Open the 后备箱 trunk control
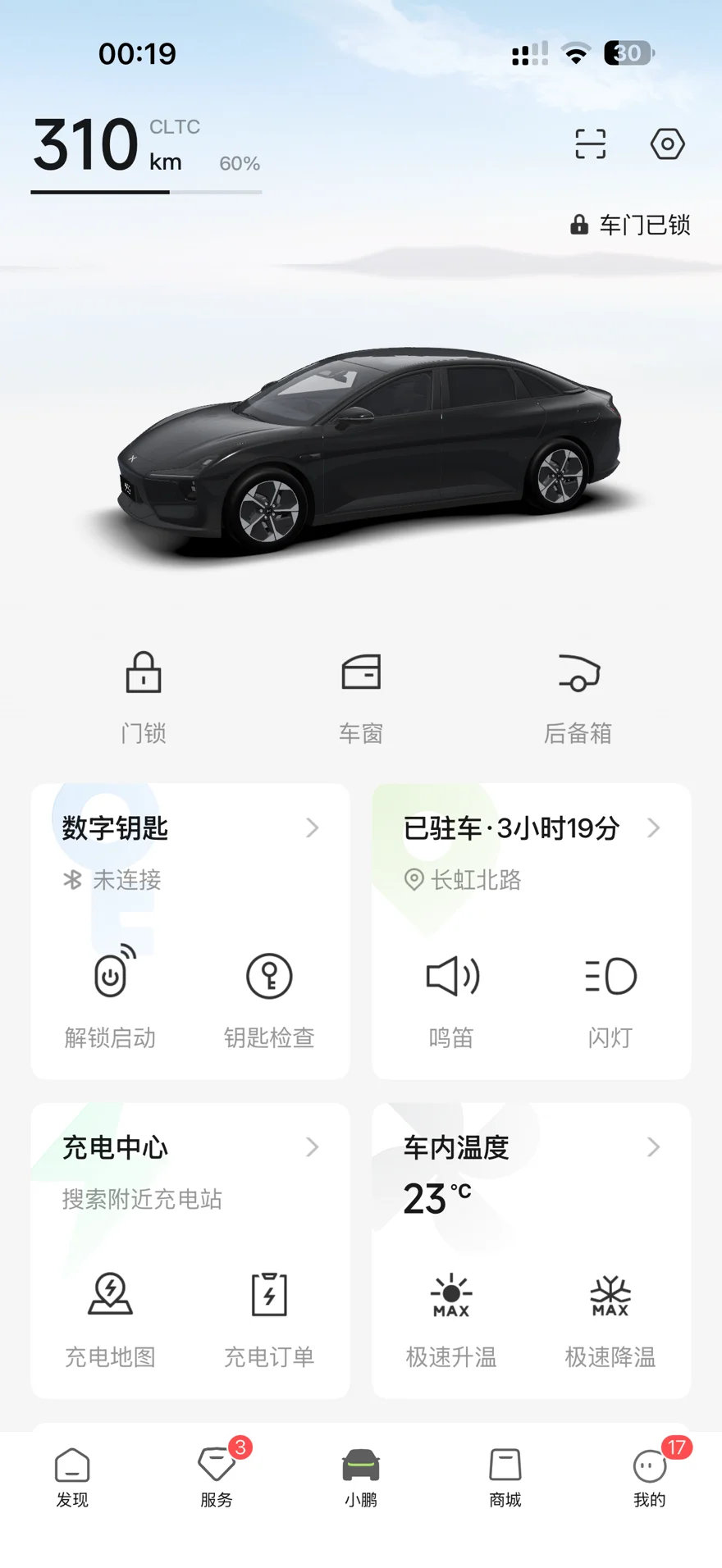 (578, 695)
